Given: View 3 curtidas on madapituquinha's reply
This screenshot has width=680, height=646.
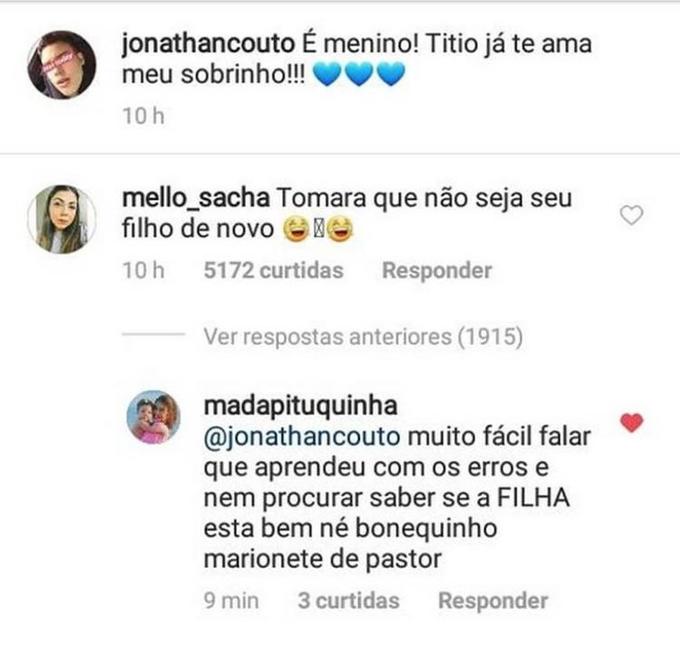Looking at the screenshot, I should (x=348, y=600).
